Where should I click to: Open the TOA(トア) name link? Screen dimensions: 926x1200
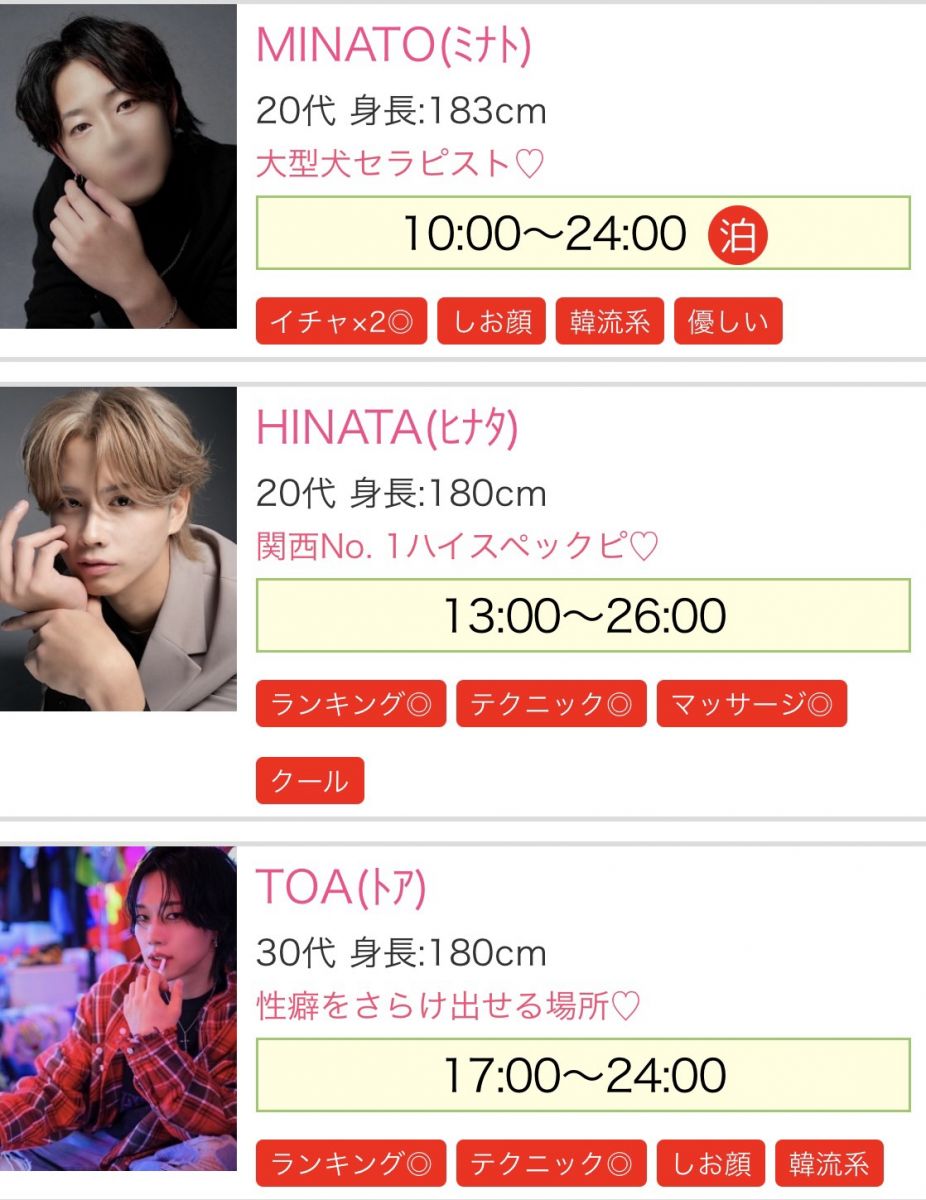(x=341, y=888)
